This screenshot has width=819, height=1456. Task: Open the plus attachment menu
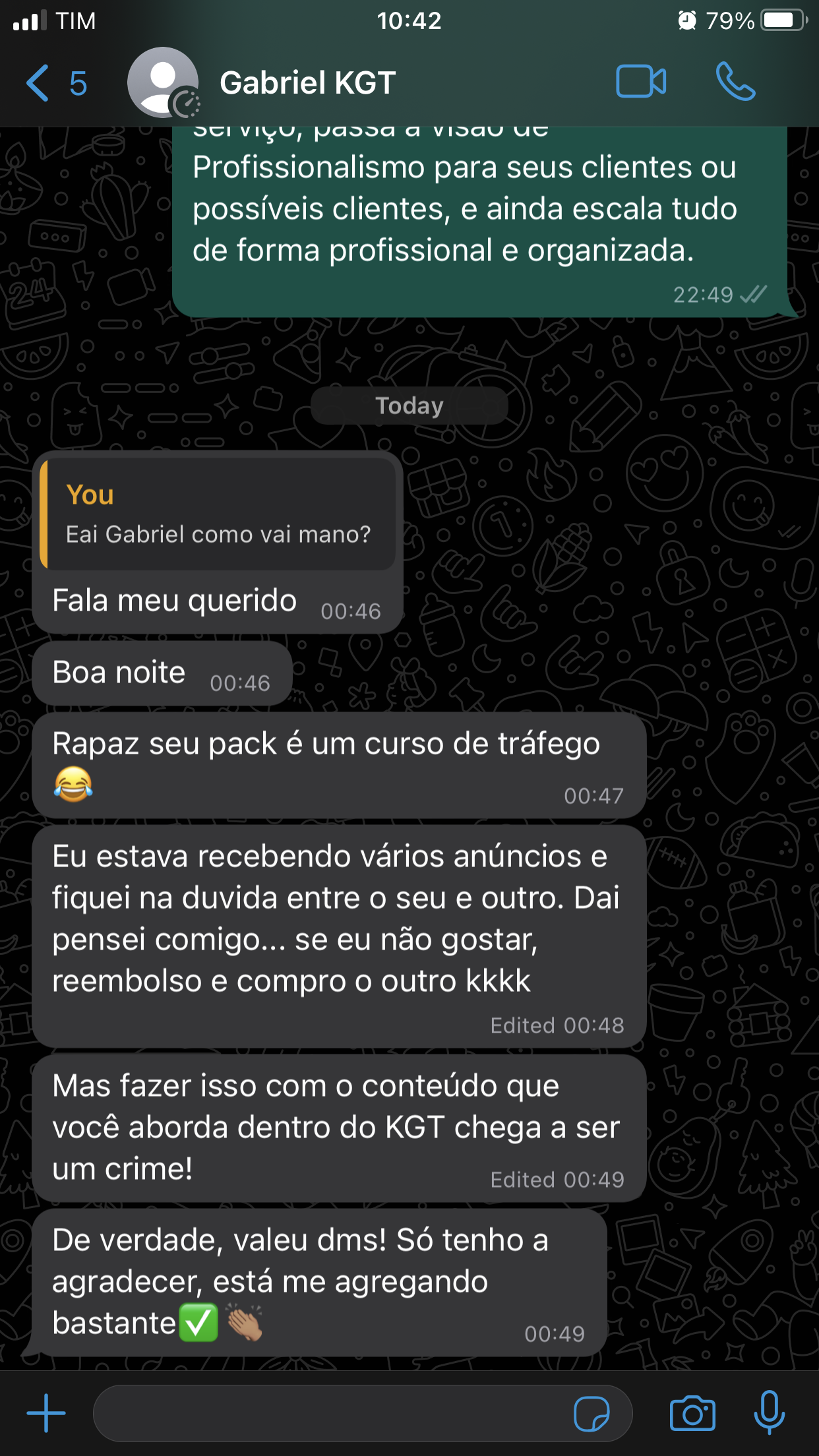click(46, 1413)
